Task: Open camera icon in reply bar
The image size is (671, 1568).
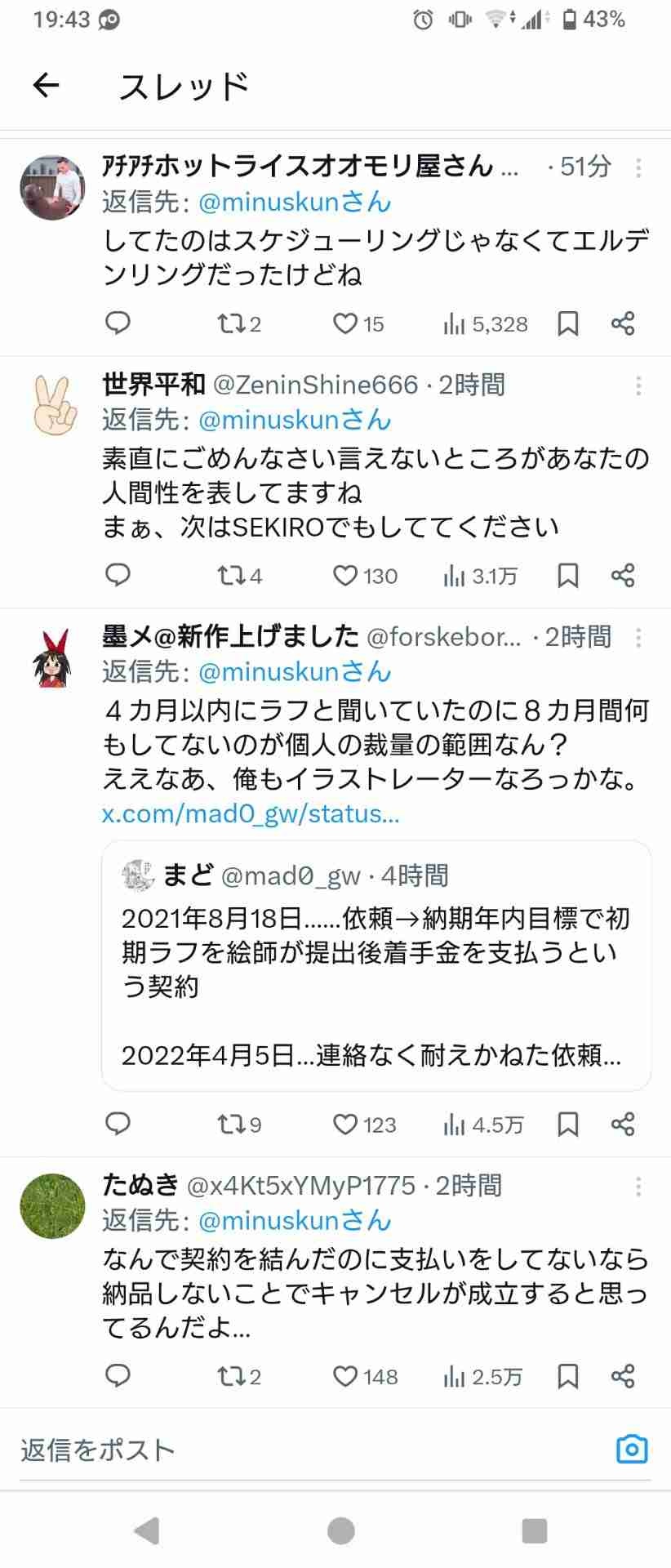Action: (x=632, y=1450)
